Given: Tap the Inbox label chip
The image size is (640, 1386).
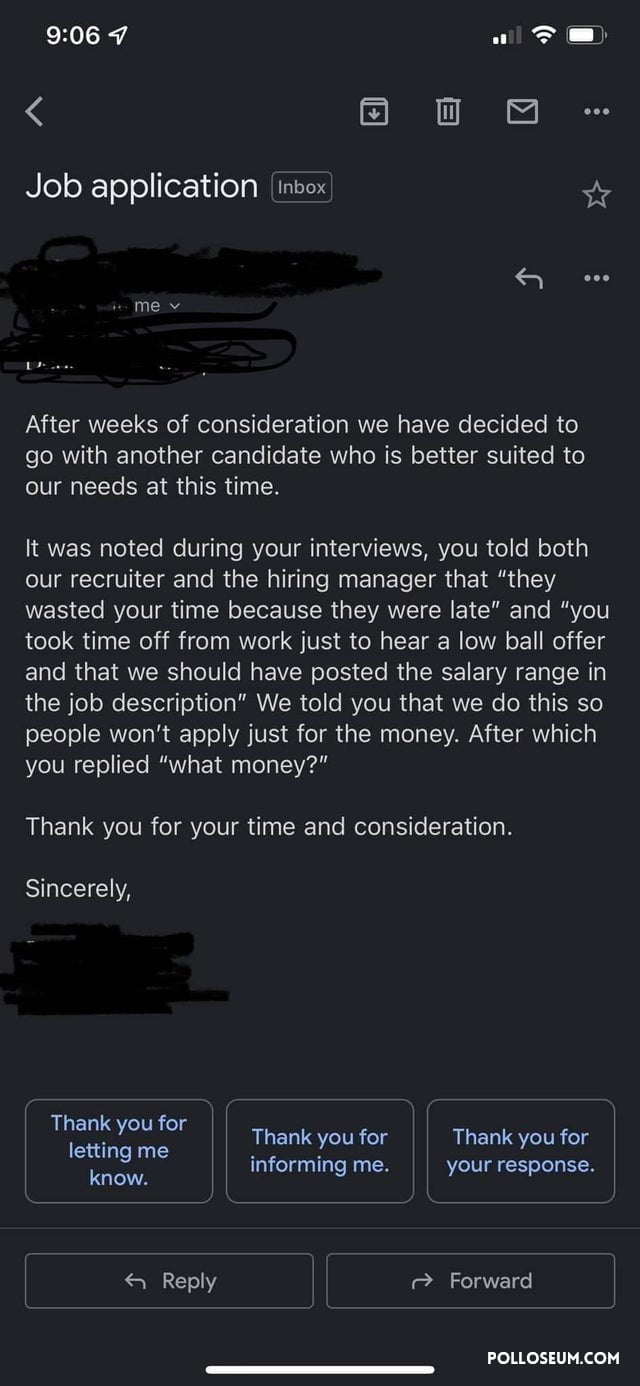Looking at the screenshot, I should 302,187.
